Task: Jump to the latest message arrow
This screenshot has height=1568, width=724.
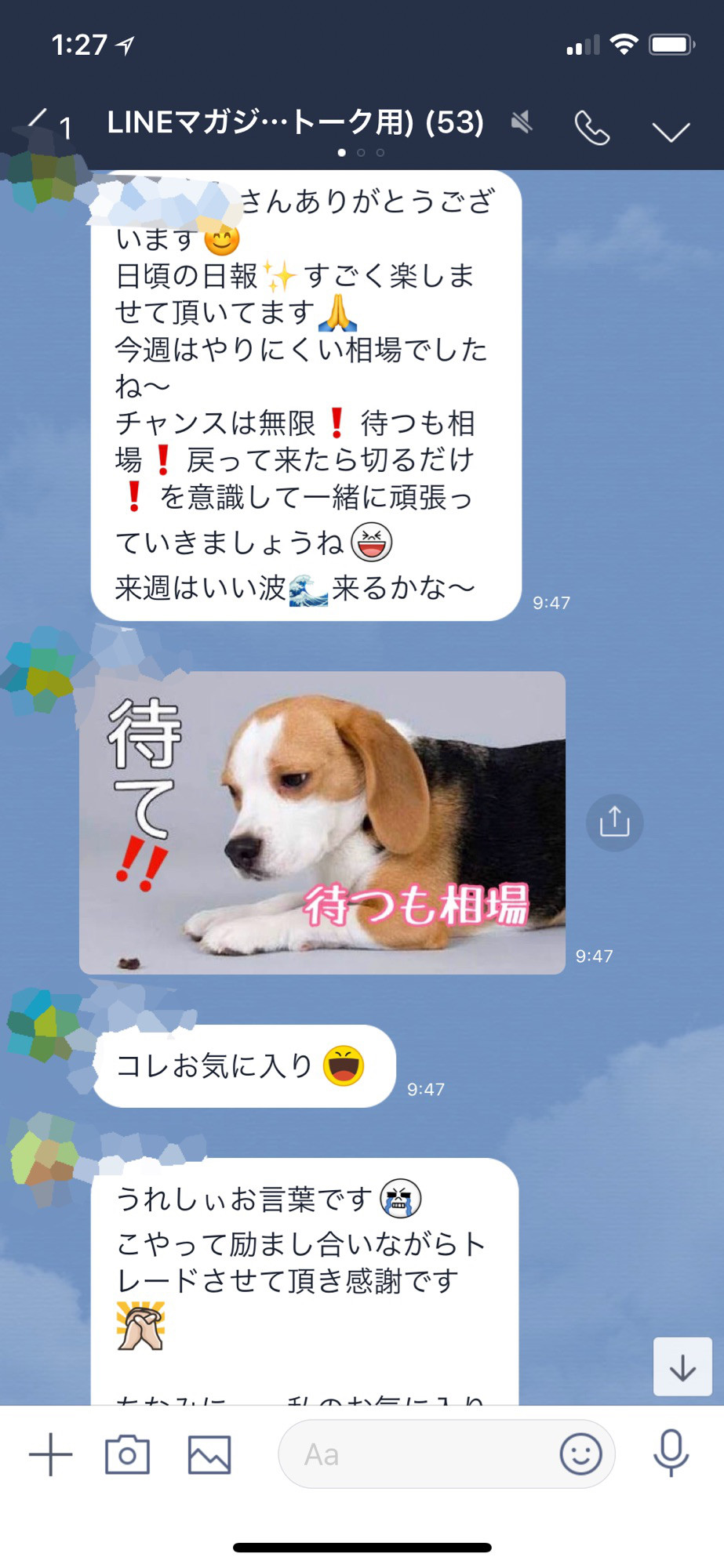Action: tap(682, 1367)
